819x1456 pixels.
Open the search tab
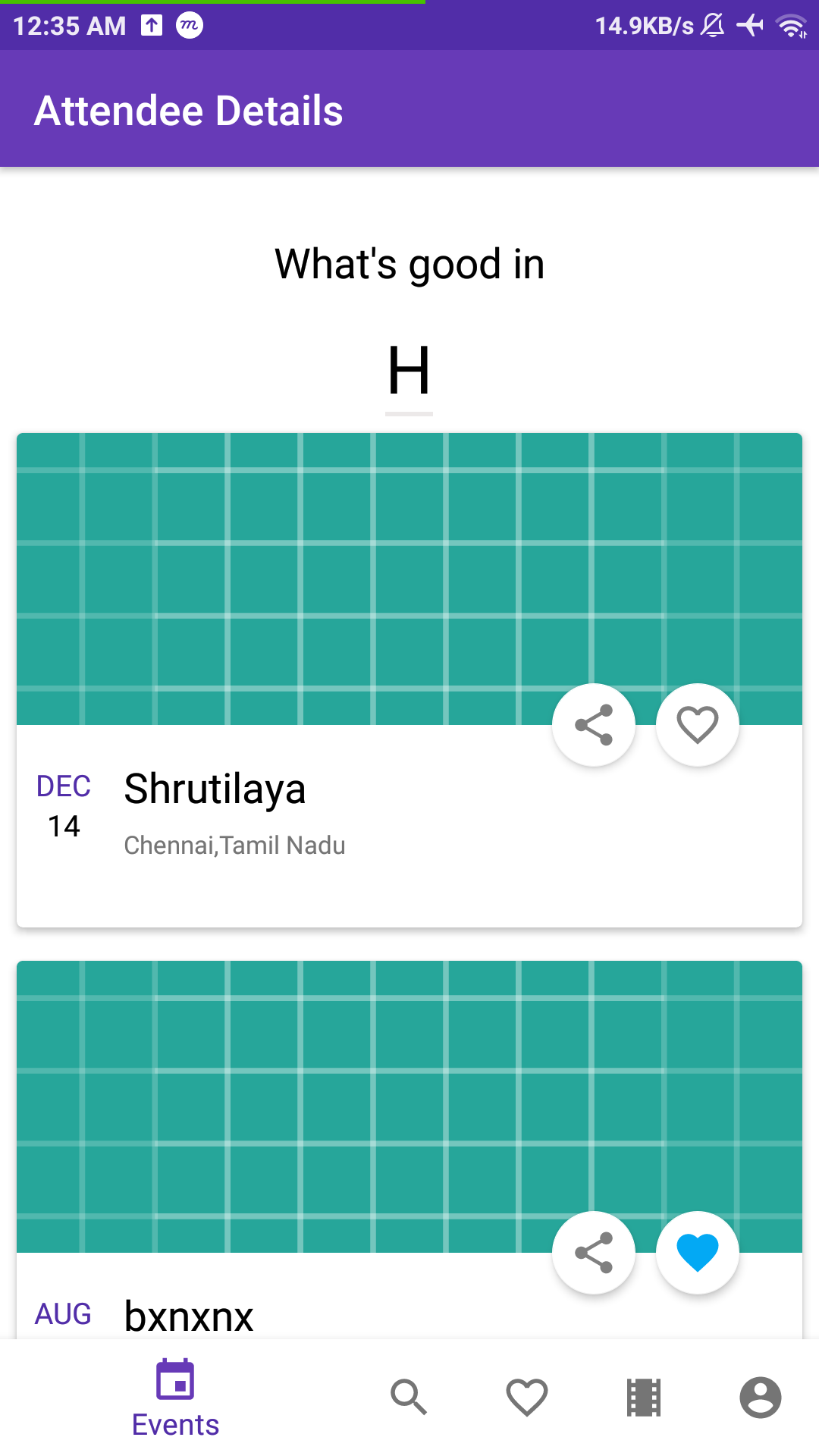(x=409, y=1398)
